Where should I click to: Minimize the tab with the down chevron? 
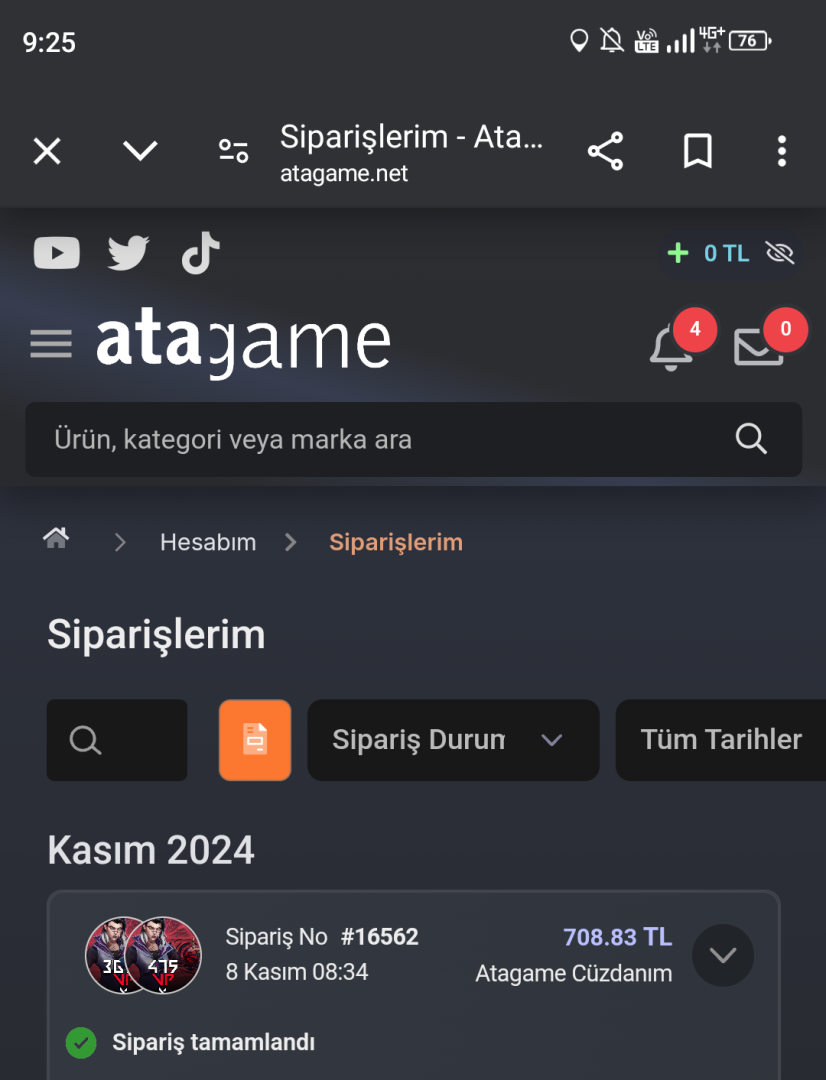pos(140,151)
